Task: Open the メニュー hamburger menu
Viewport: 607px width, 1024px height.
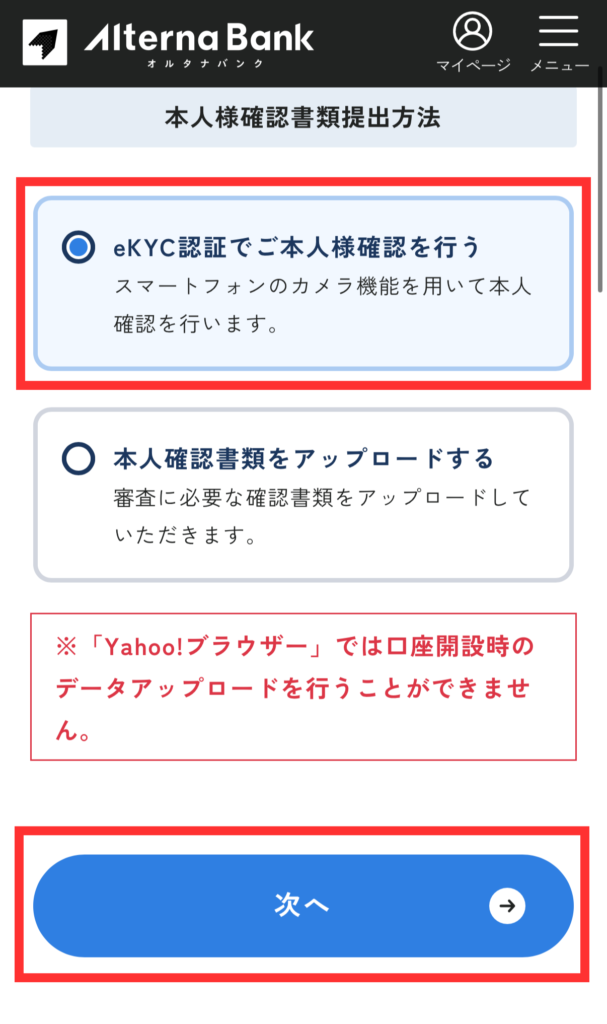Action: (x=558, y=40)
